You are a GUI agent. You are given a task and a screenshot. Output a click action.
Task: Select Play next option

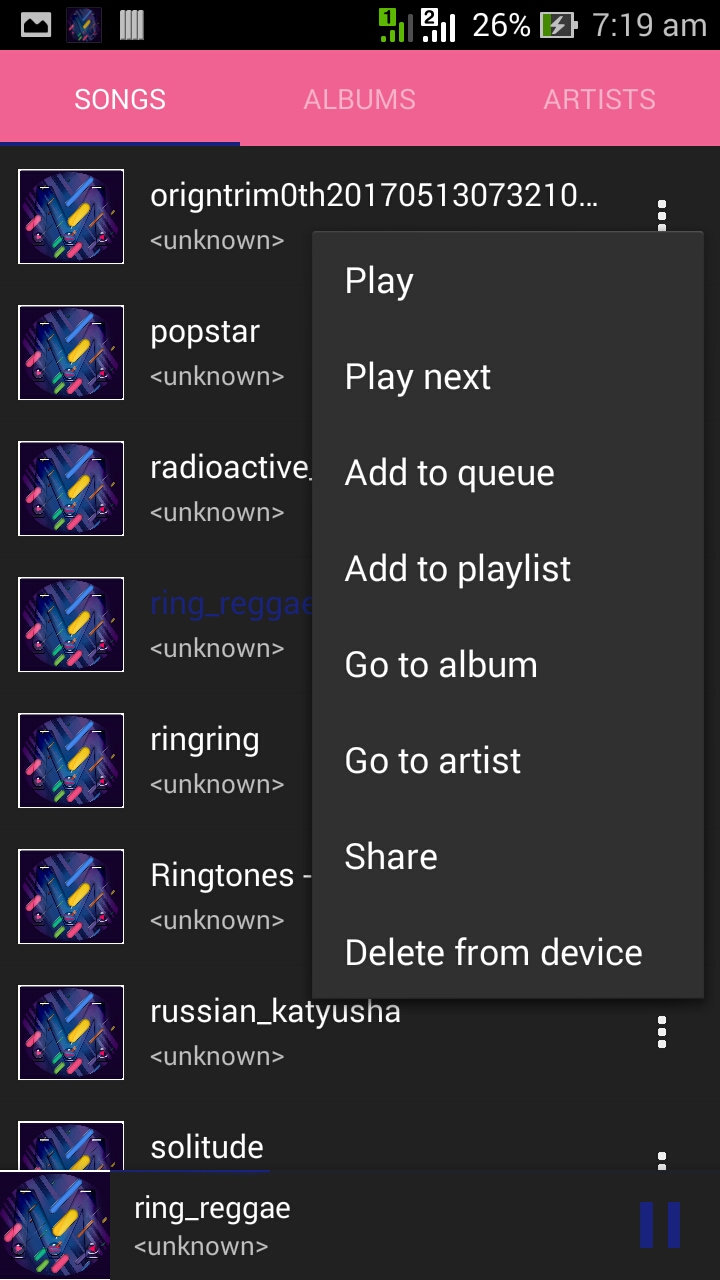[417, 376]
